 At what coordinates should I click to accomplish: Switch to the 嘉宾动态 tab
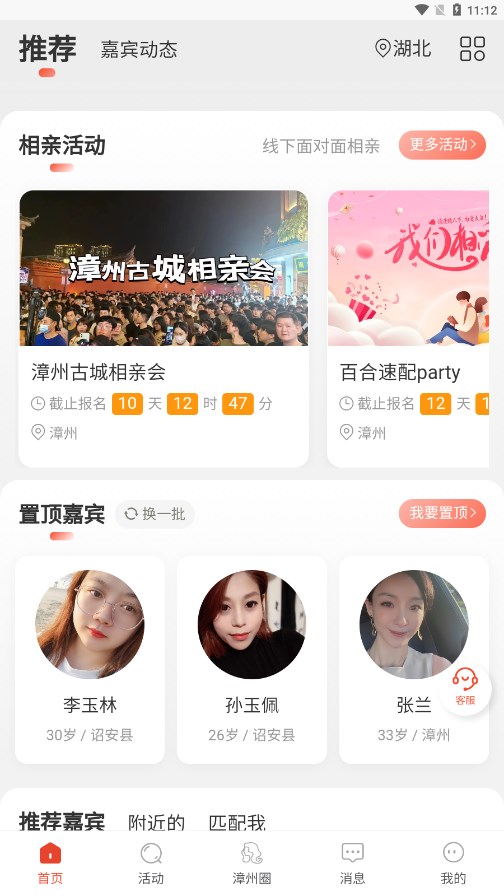[139, 49]
